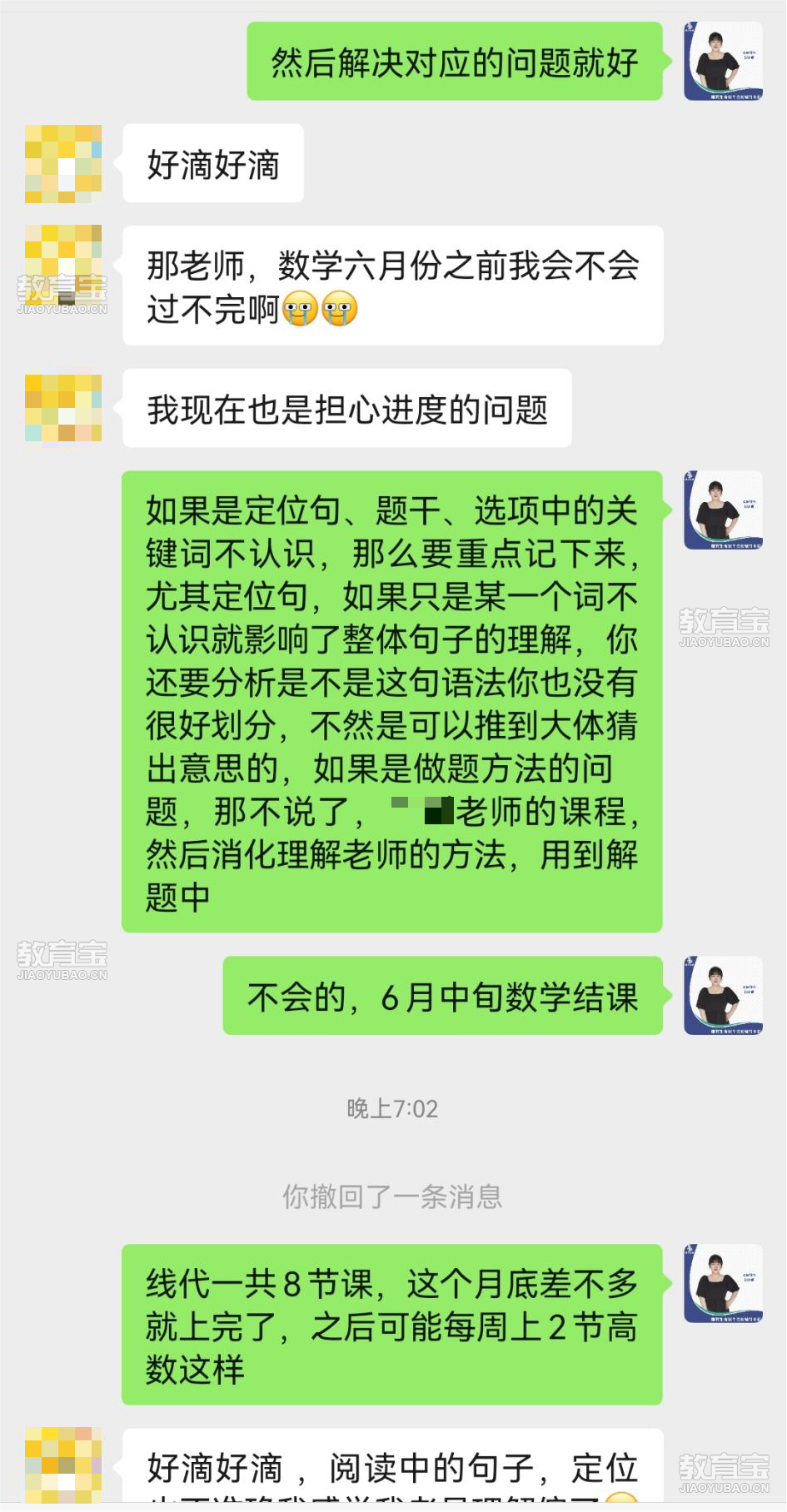Tap the avatar next to '我现在也是担心进度的问题'

63,408
